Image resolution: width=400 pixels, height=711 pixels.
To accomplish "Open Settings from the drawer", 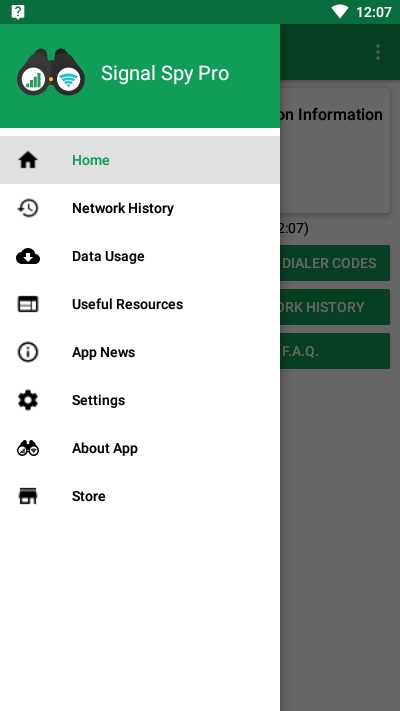I will click(x=140, y=400).
